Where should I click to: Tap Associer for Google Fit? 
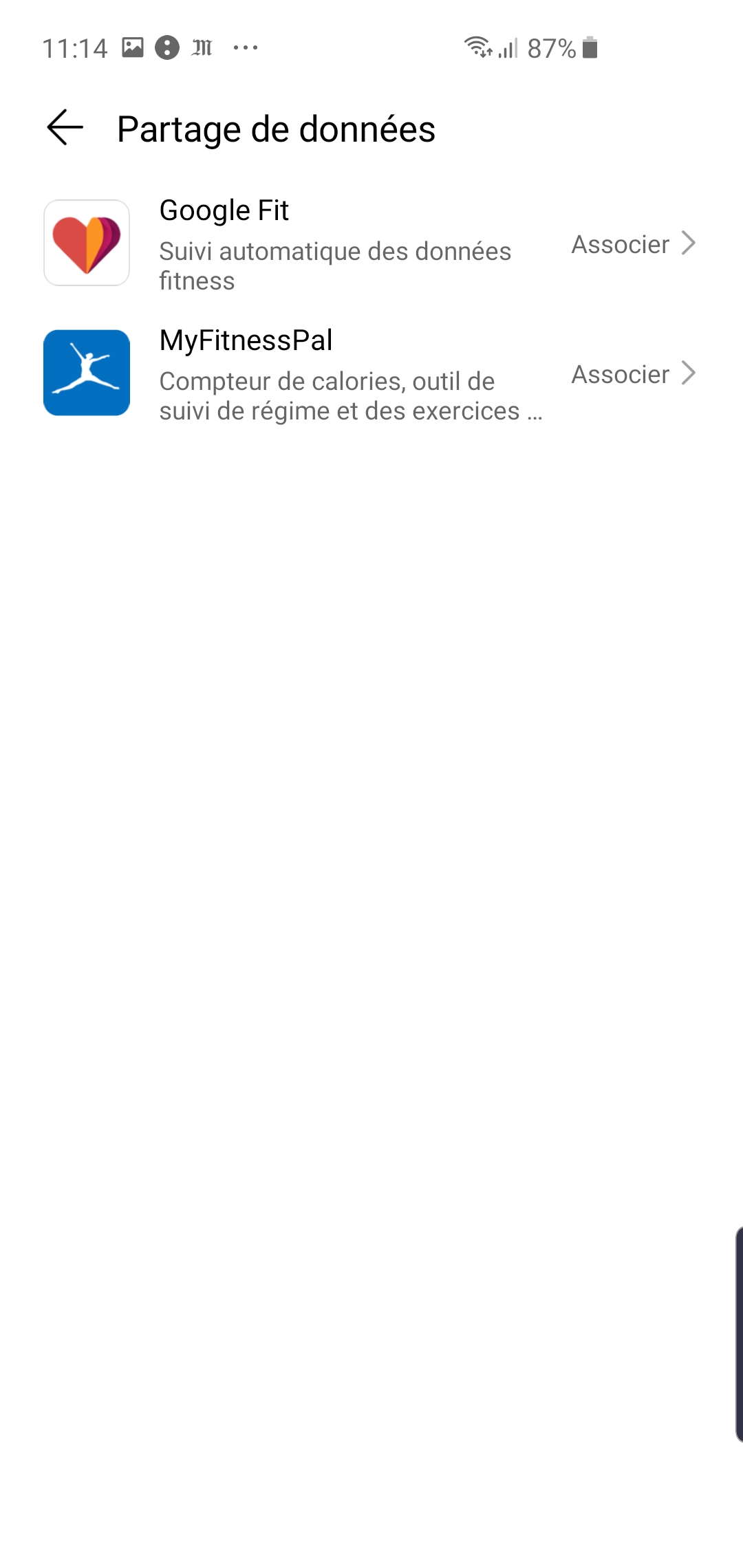(634, 243)
